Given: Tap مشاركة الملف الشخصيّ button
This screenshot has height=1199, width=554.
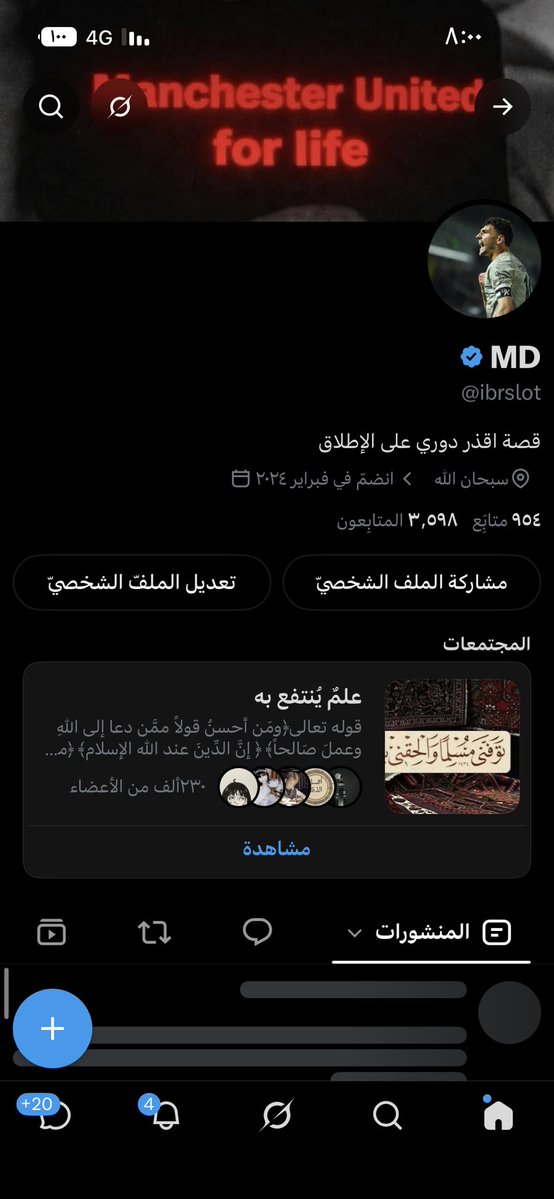Looking at the screenshot, I should pos(412,582).
